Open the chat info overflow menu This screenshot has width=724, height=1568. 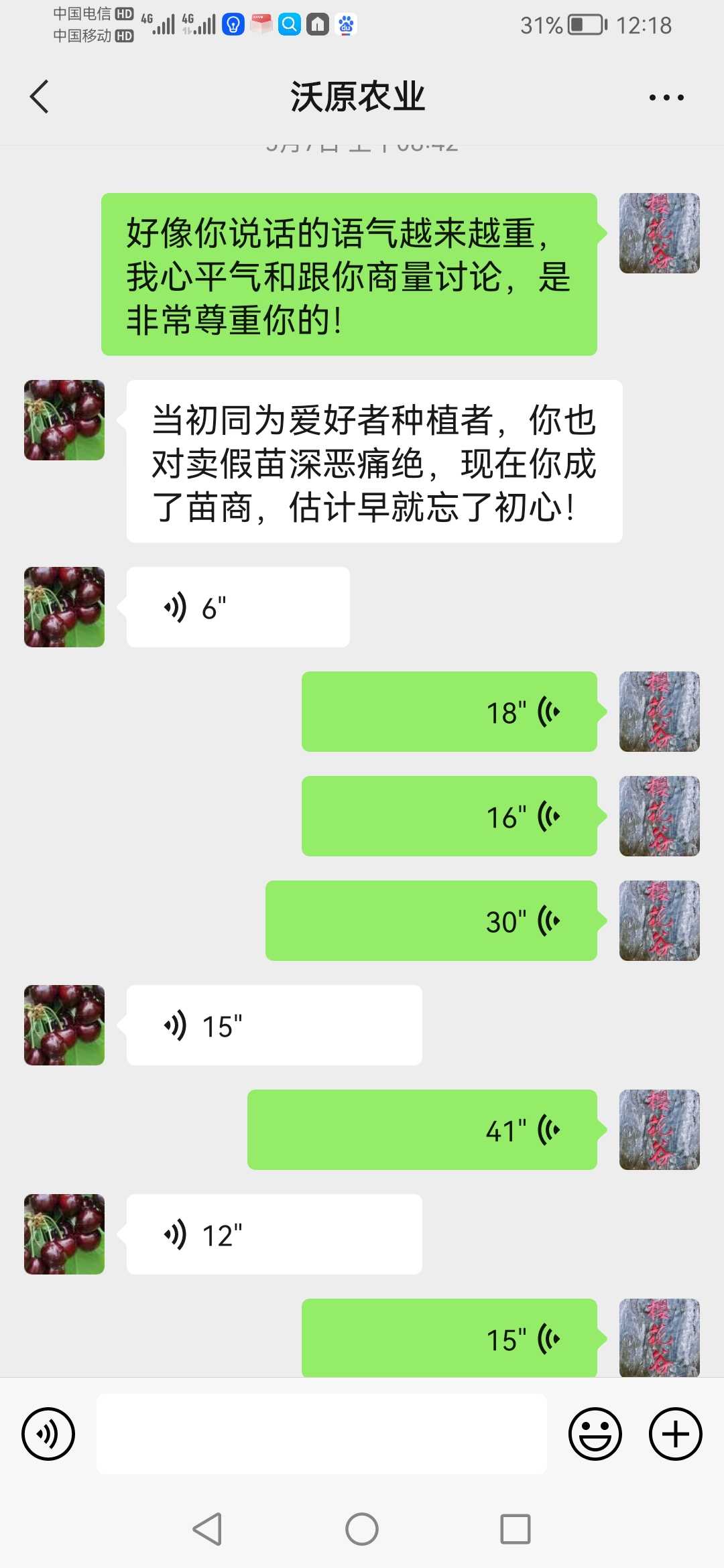[x=666, y=98]
